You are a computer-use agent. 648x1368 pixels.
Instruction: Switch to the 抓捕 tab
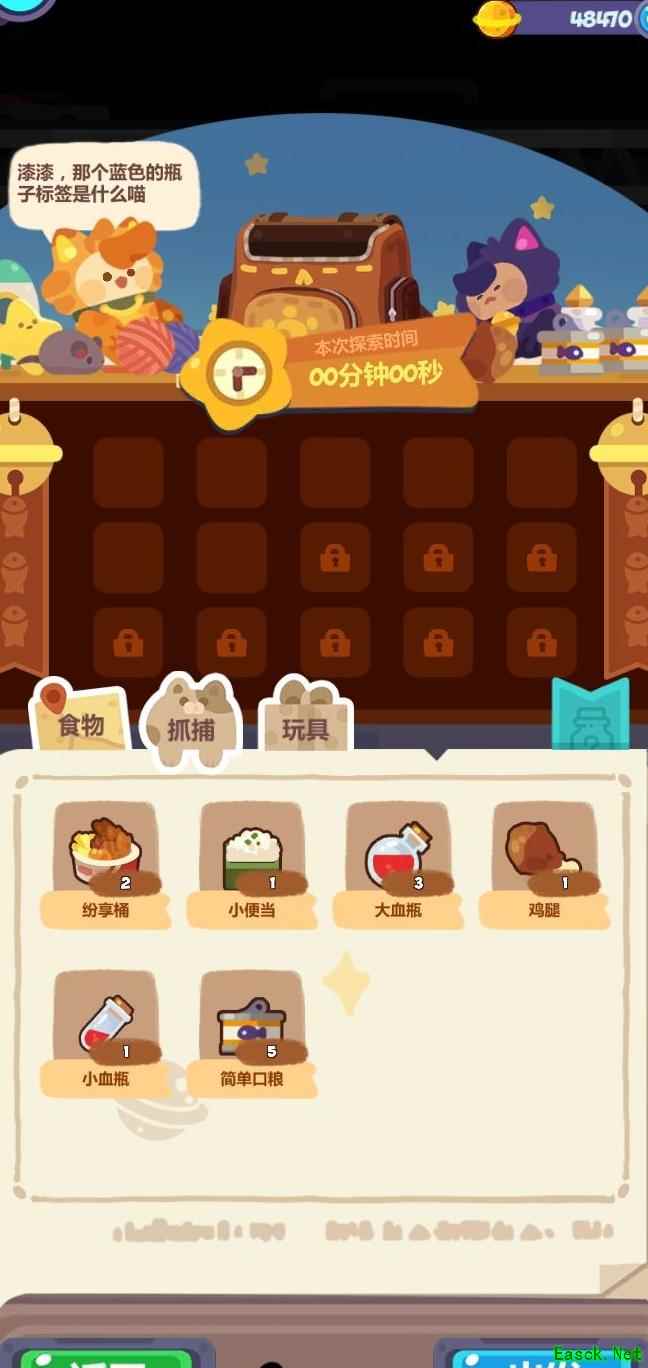[x=190, y=728]
